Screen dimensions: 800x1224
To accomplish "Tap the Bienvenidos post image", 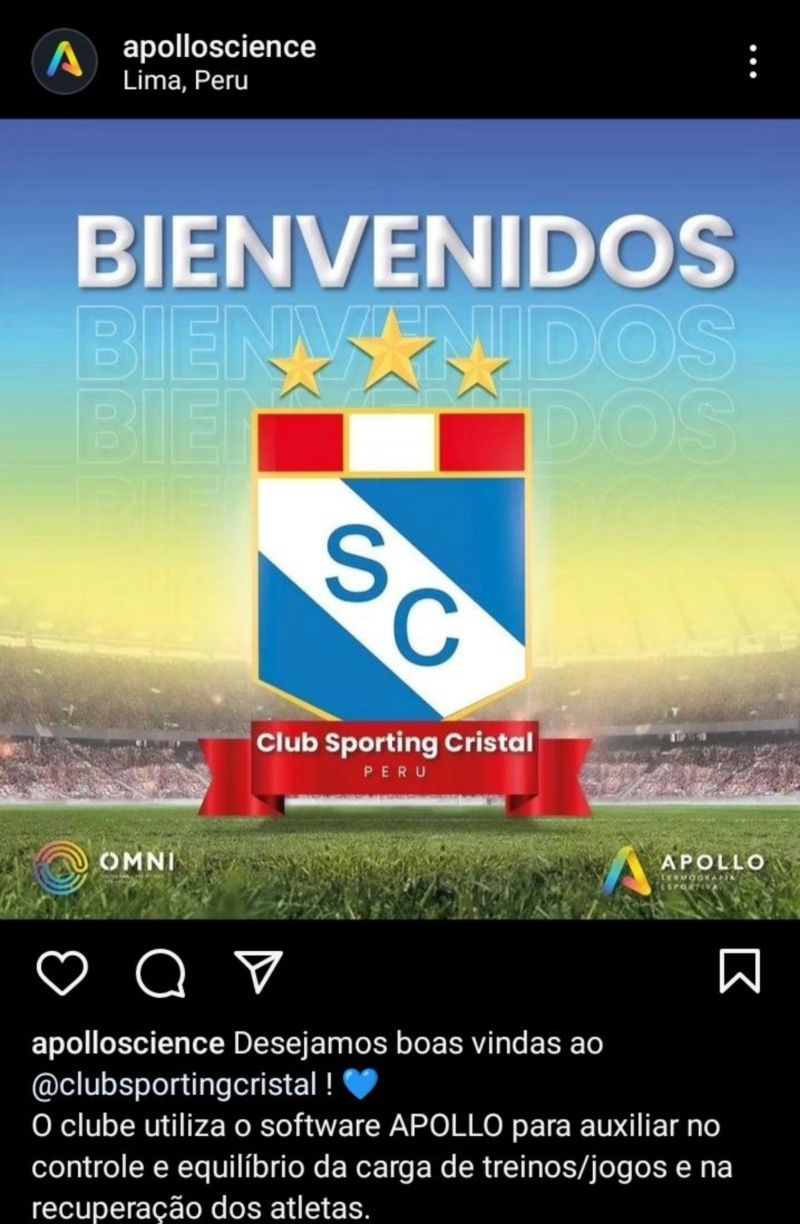I will point(400,520).
